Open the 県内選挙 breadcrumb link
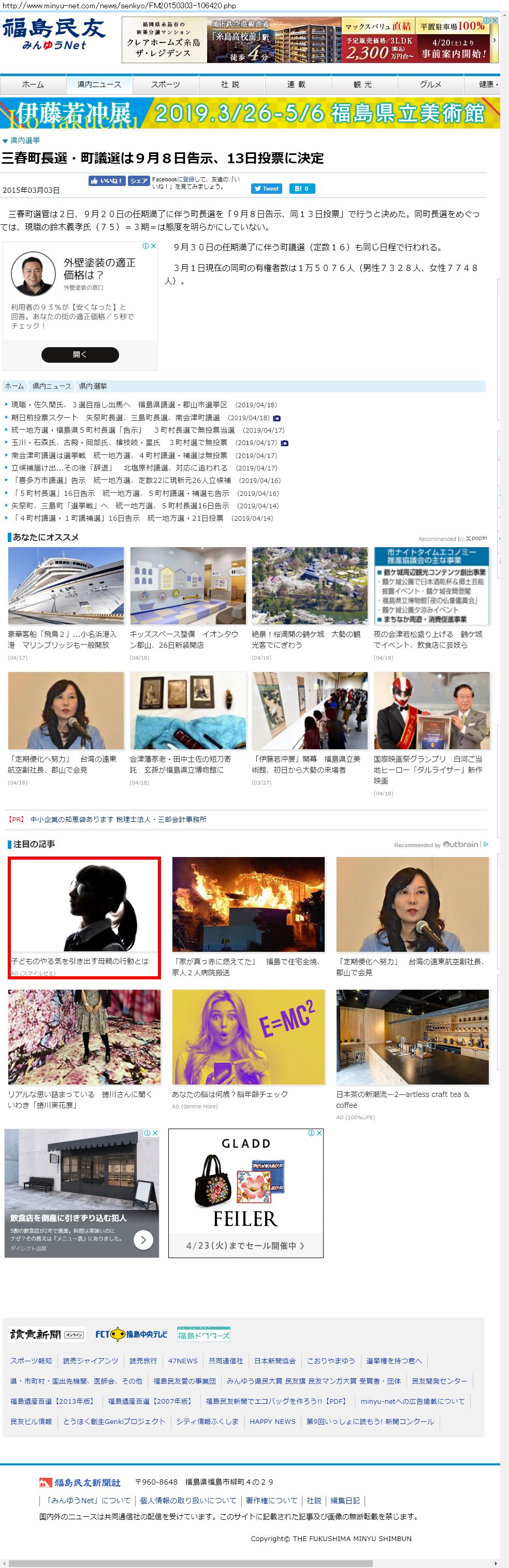509x1568 pixels. pos(93,386)
